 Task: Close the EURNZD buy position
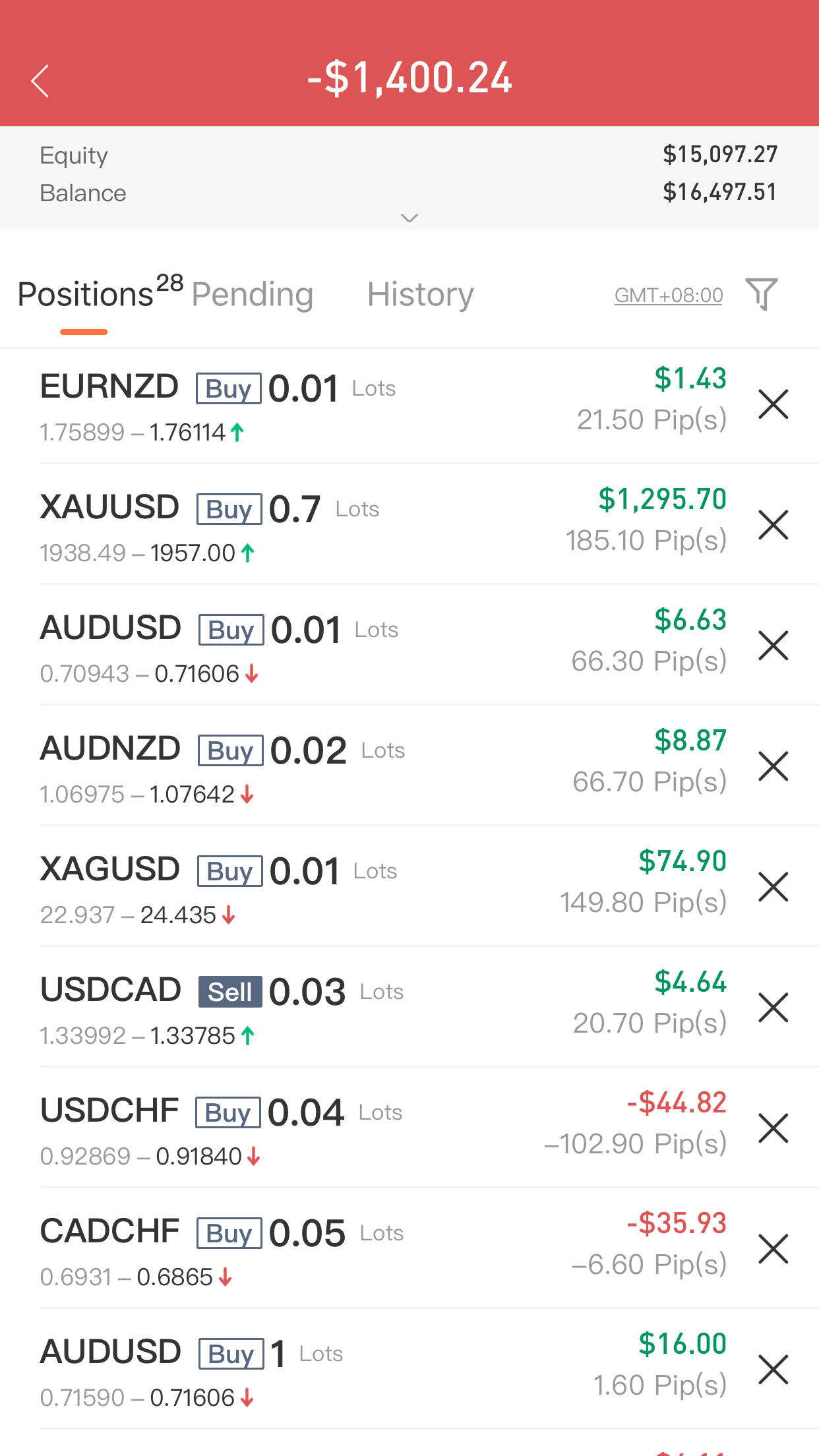pos(773,404)
